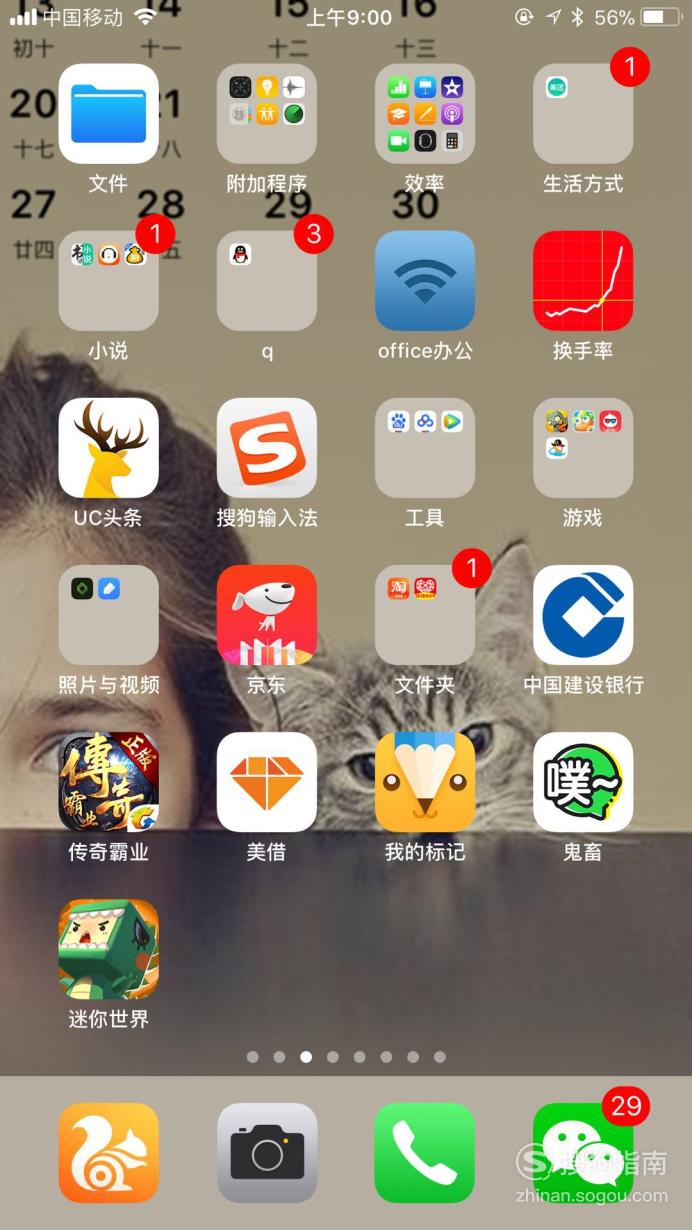This screenshot has width=692, height=1230.
Task: Launch UC头条
Action: (x=108, y=448)
